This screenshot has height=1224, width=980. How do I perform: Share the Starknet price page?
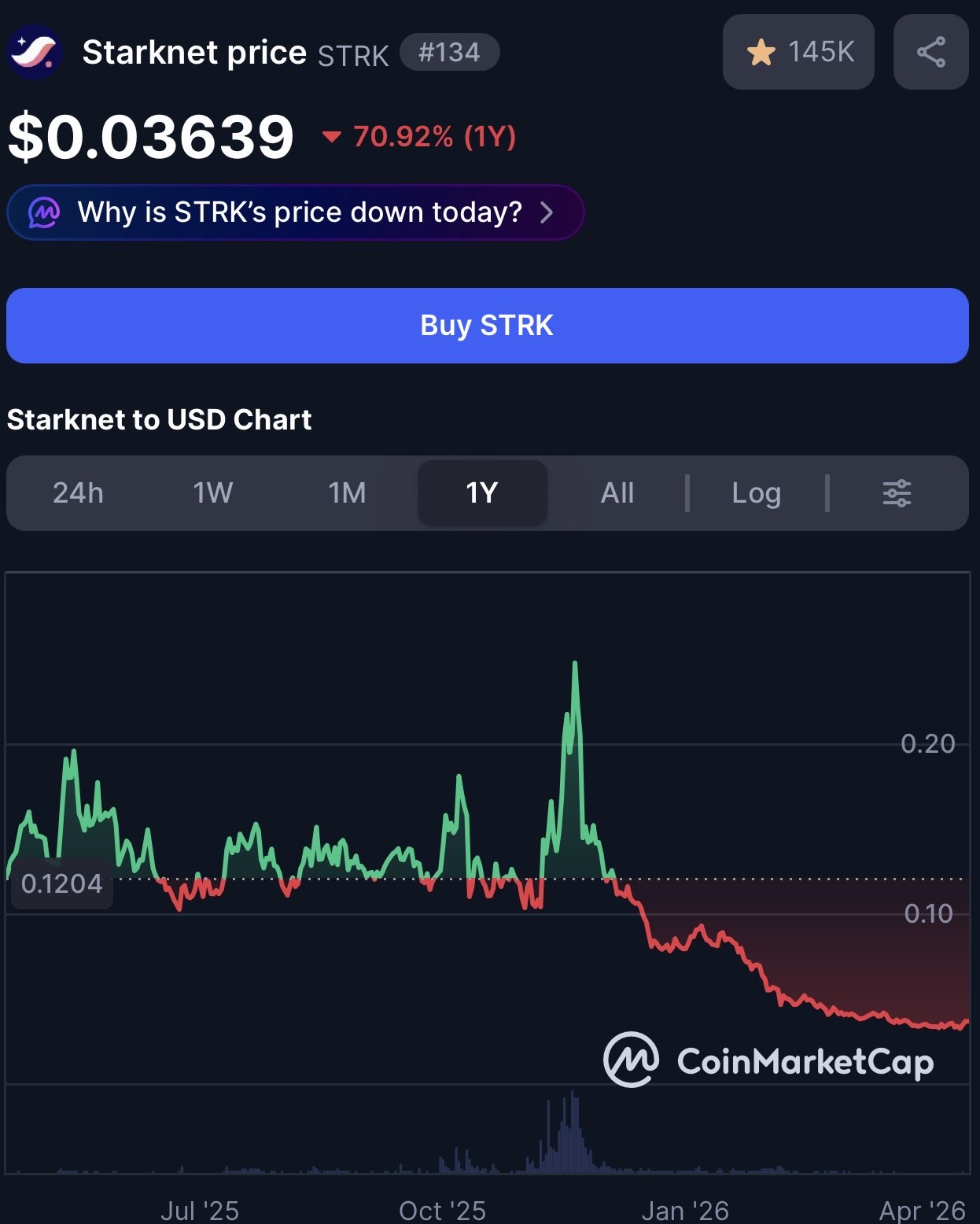coord(930,53)
